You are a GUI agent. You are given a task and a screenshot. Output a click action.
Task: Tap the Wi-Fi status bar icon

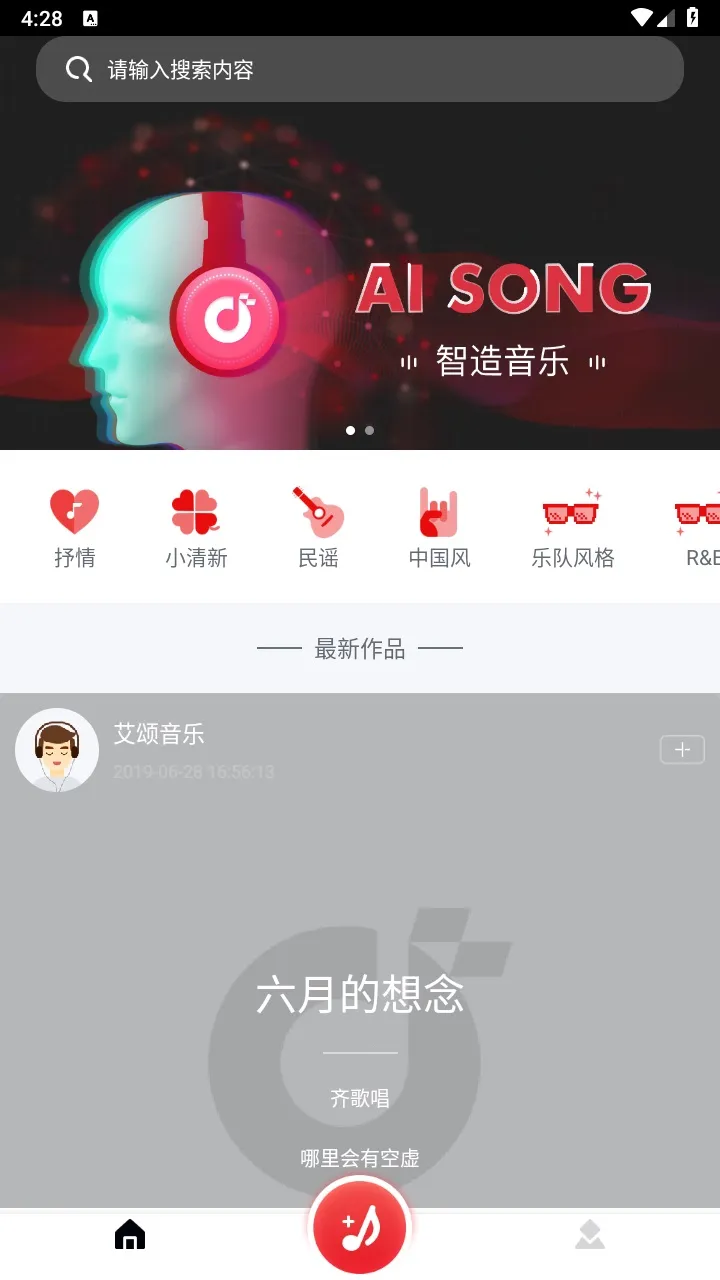tap(644, 17)
